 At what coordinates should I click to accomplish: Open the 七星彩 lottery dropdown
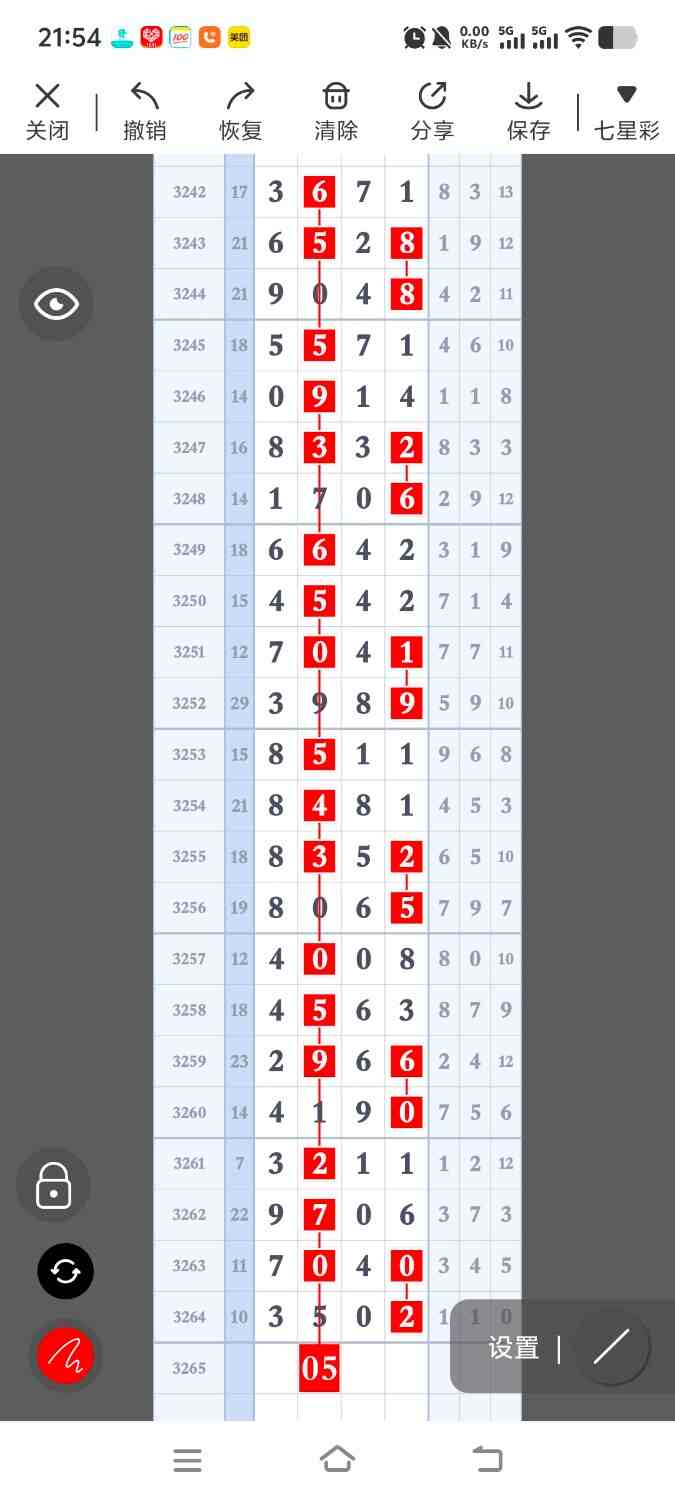(x=626, y=110)
